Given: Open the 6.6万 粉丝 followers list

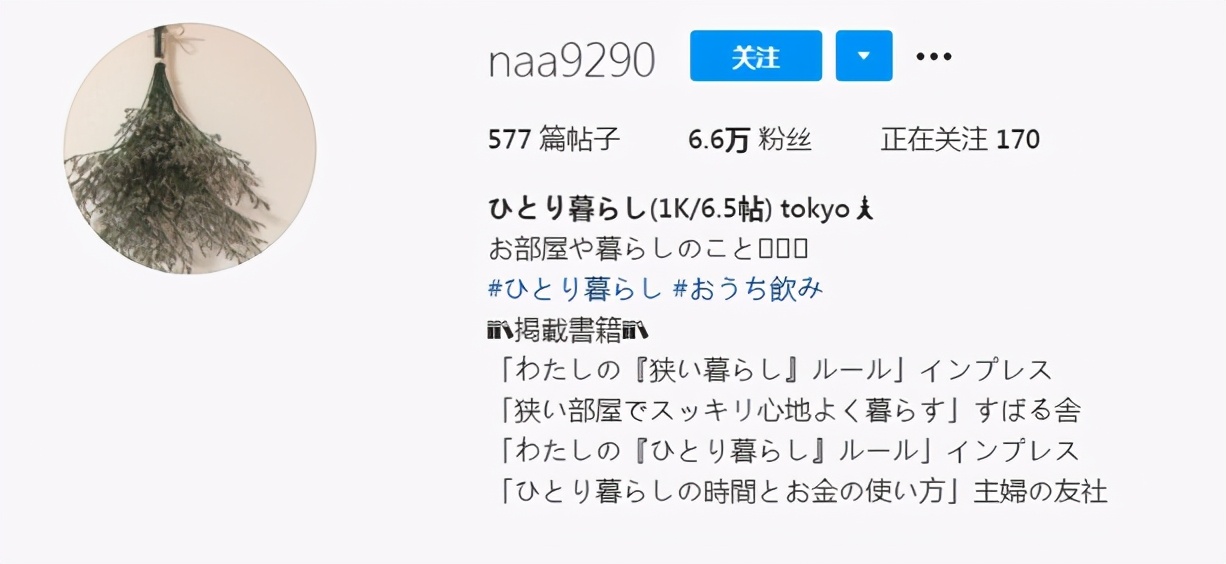Looking at the screenshot, I should point(749,139).
